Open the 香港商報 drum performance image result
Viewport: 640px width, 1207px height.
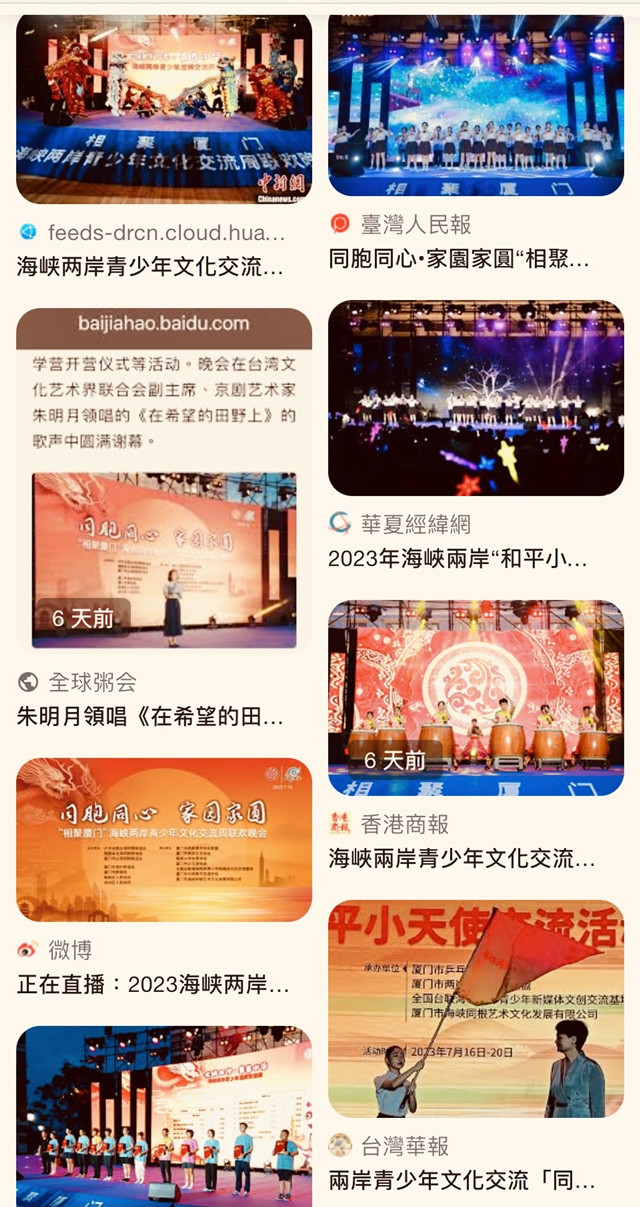click(x=476, y=698)
